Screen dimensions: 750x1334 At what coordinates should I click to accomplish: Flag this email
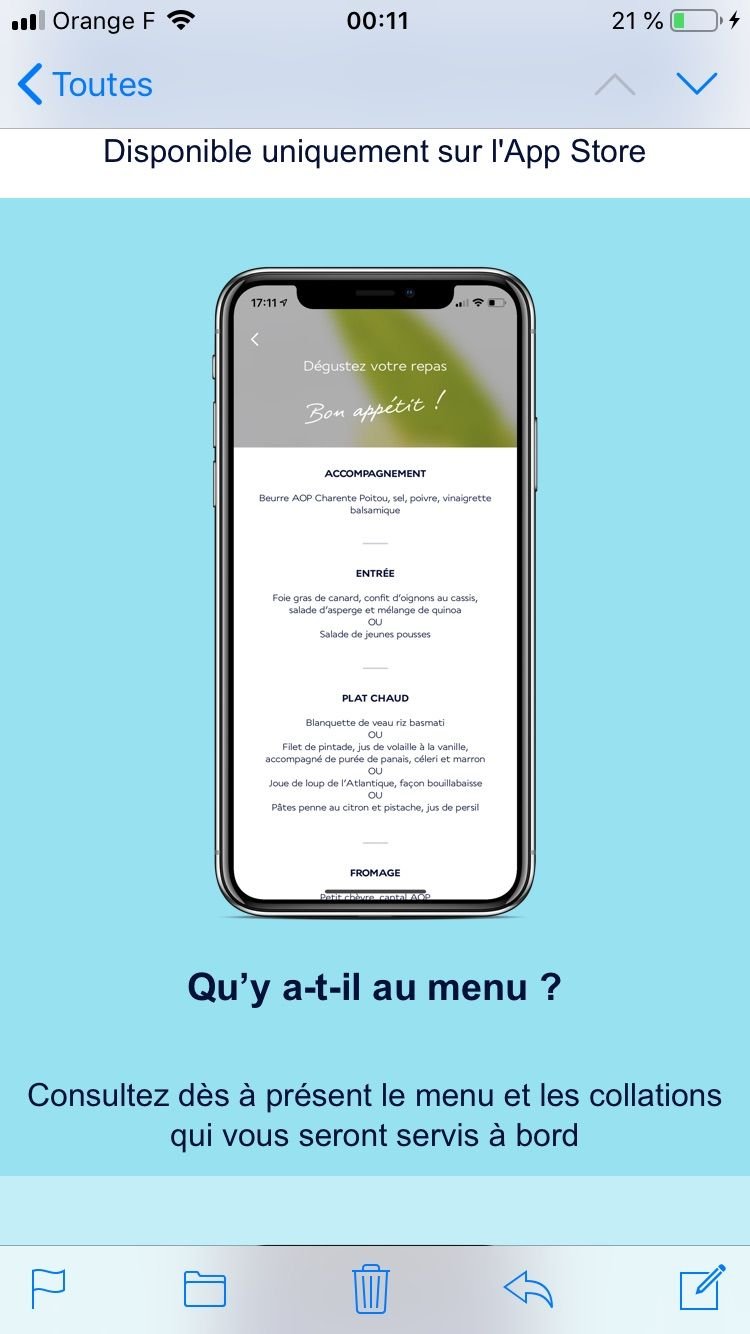[x=48, y=1288]
